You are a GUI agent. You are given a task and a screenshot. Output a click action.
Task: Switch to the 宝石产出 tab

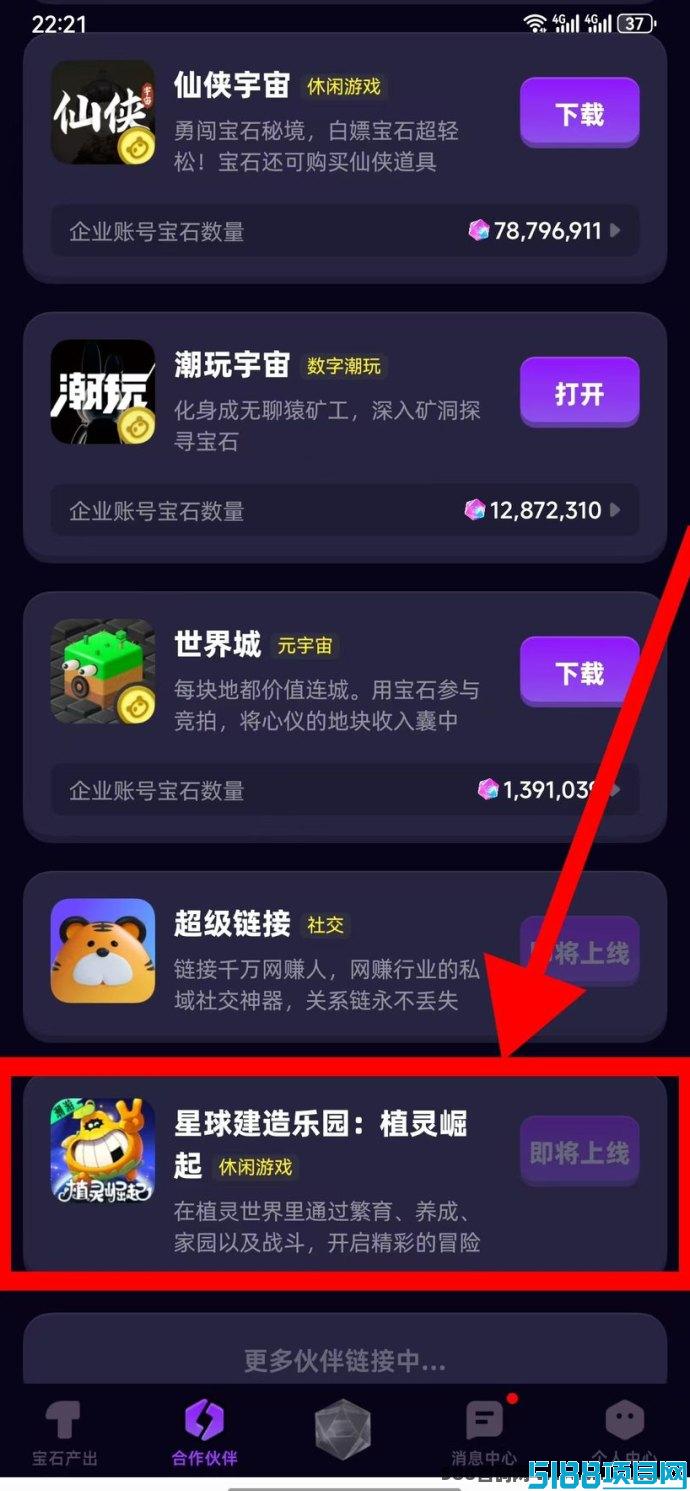click(x=65, y=1432)
